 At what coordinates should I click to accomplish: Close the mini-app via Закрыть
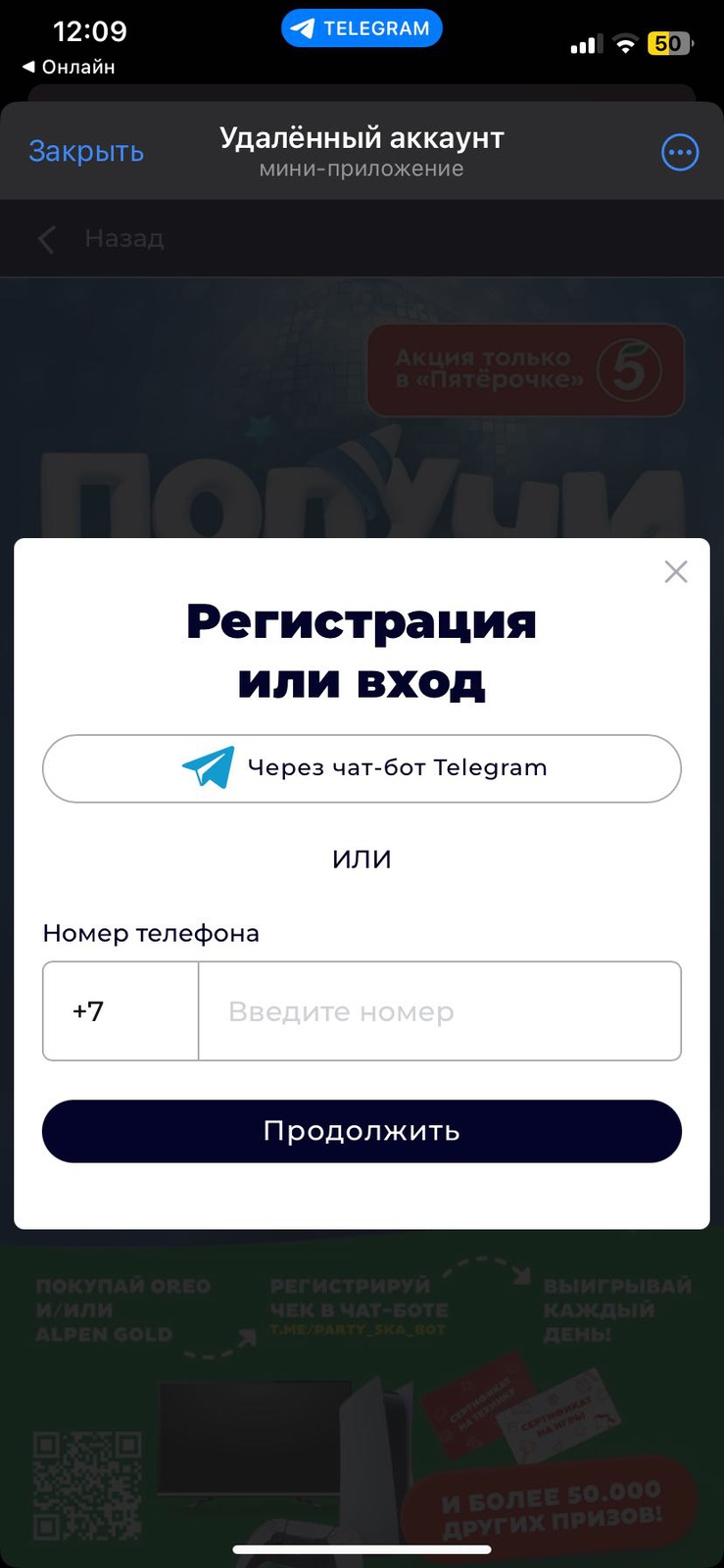(x=86, y=152)
